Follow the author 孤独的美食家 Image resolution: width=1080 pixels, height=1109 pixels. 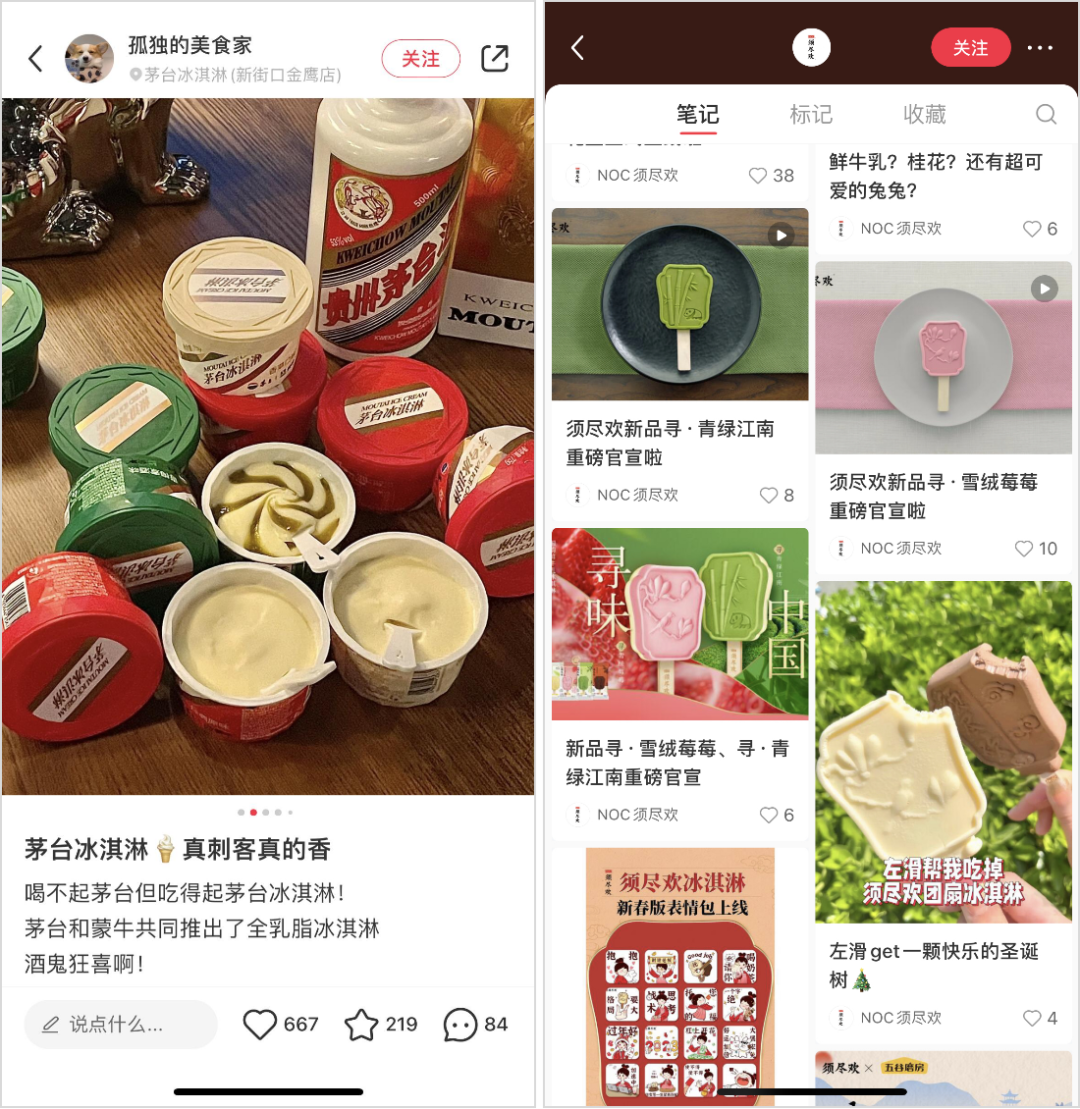click(x=420, y=59)
